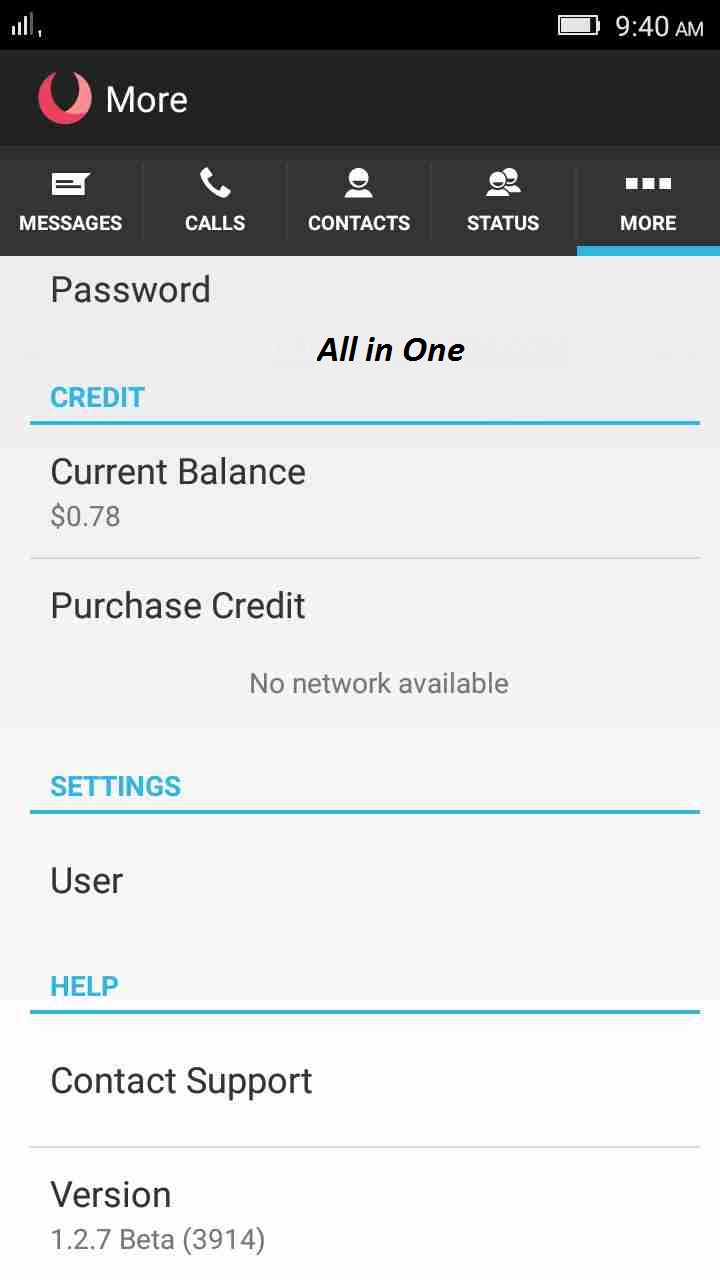Select the Status tab
This screenshot has width=720, height=1280.
pyautogui.click(x=503, y=202)
